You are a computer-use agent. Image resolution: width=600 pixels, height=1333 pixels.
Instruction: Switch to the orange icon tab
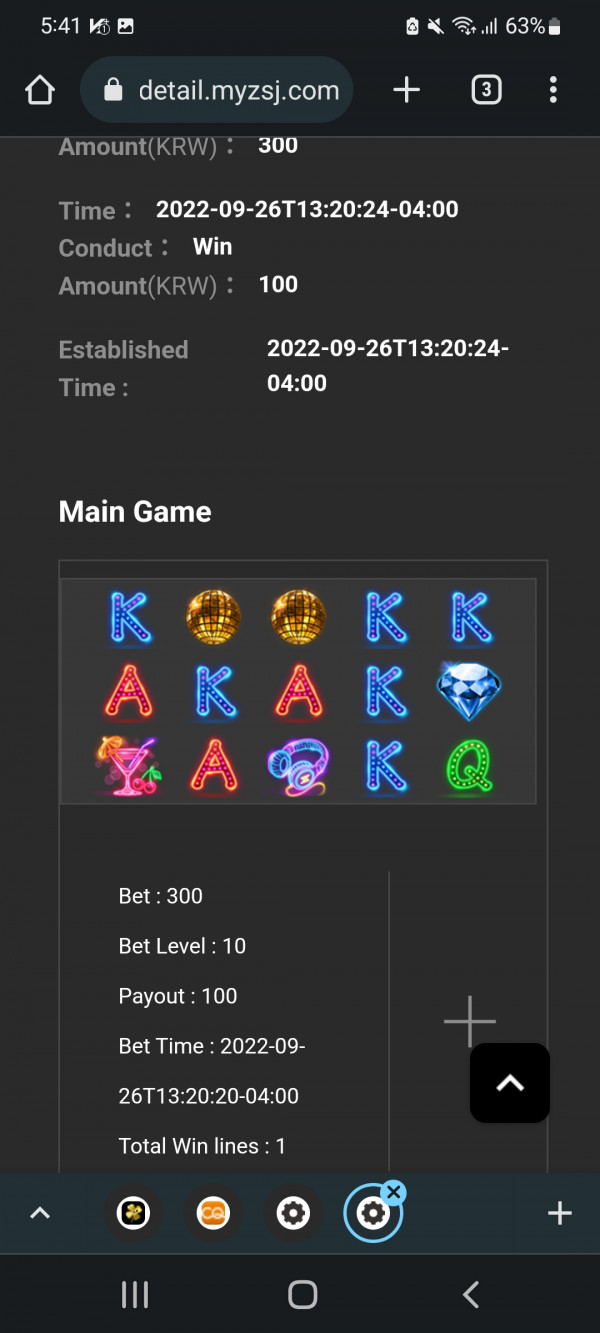coord(213,1214)
